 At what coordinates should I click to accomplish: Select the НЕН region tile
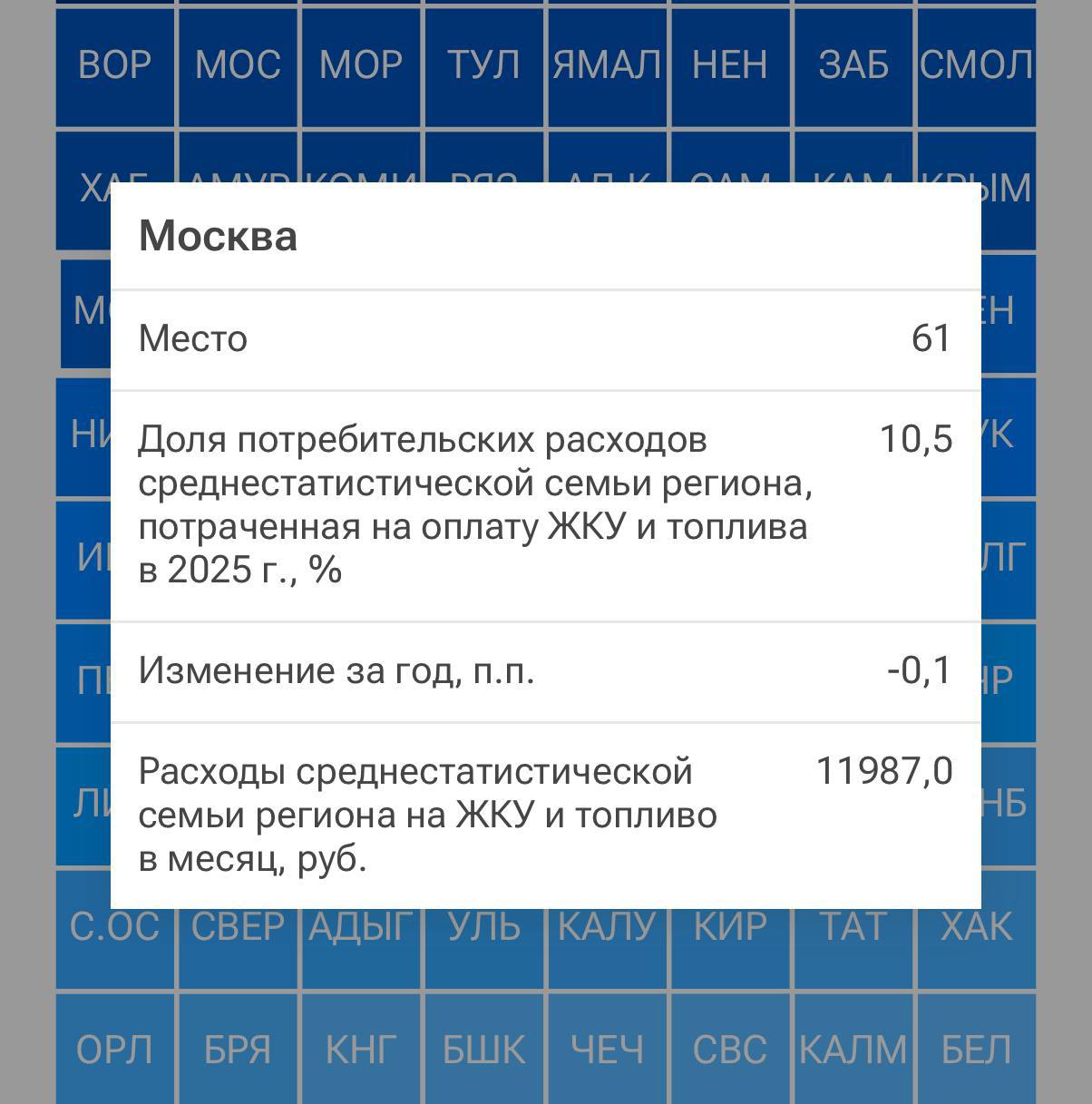coord(730,66)
